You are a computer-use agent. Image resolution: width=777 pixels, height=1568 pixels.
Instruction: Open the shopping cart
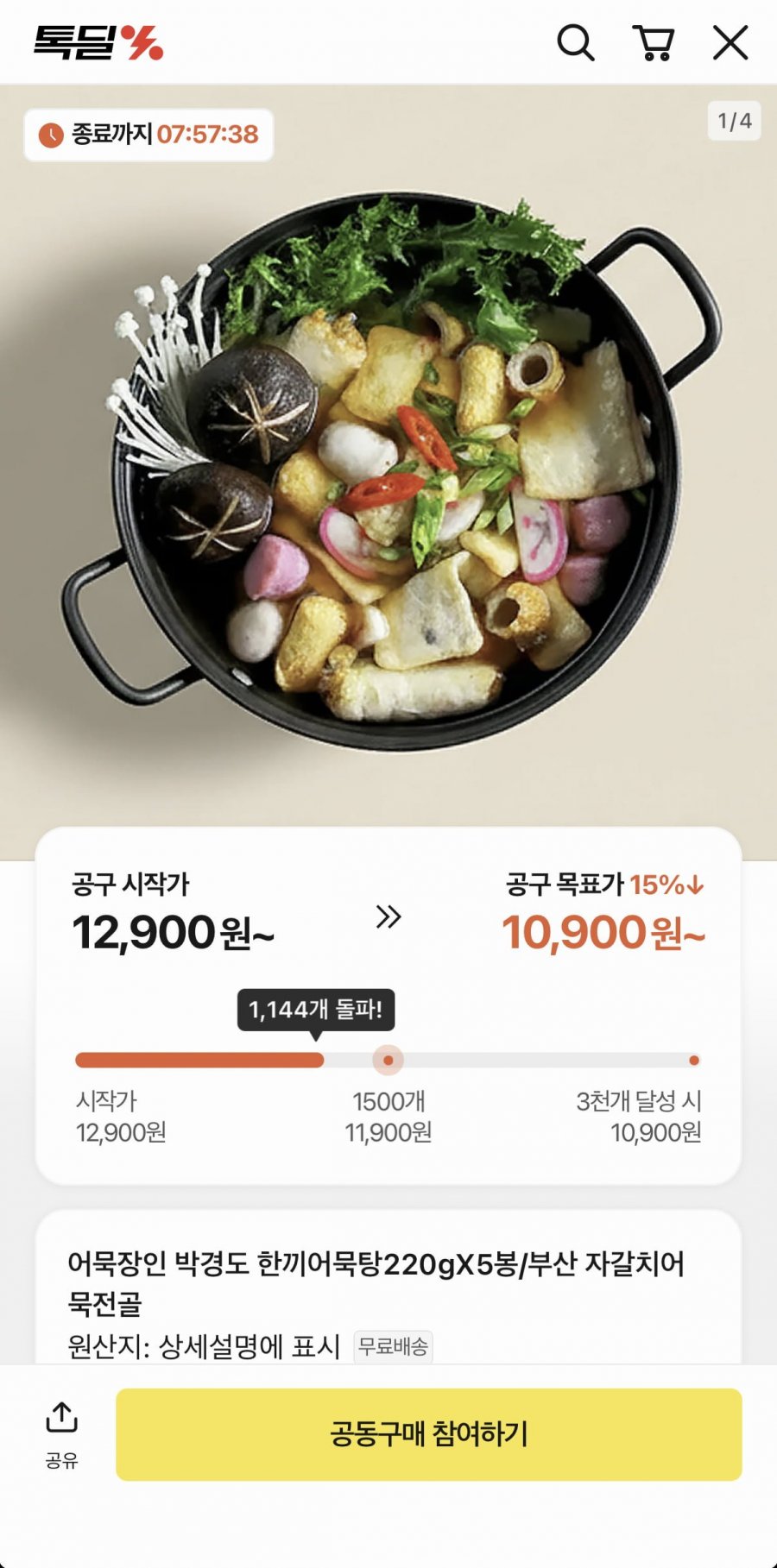pos(654,42)
